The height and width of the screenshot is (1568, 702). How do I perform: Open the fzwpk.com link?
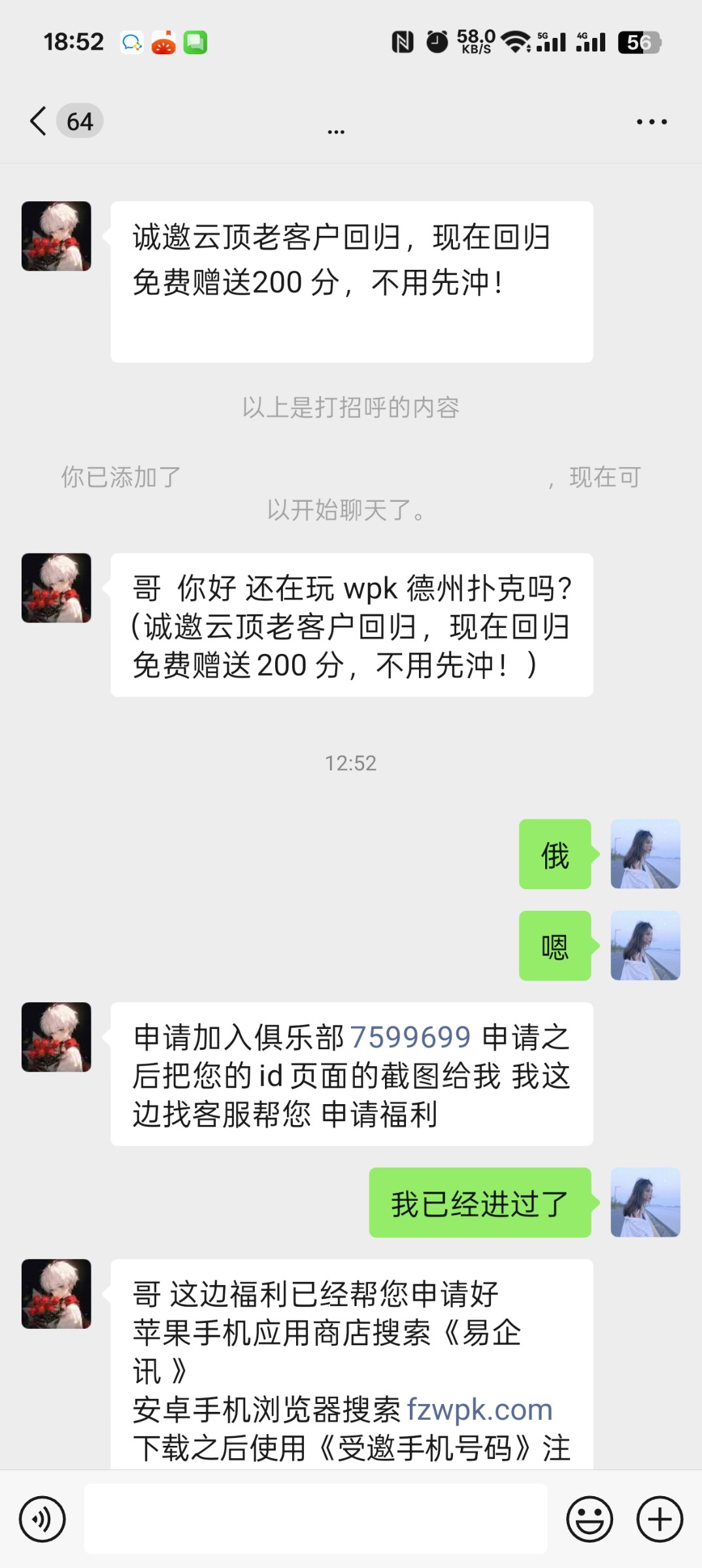[480, 1410]
